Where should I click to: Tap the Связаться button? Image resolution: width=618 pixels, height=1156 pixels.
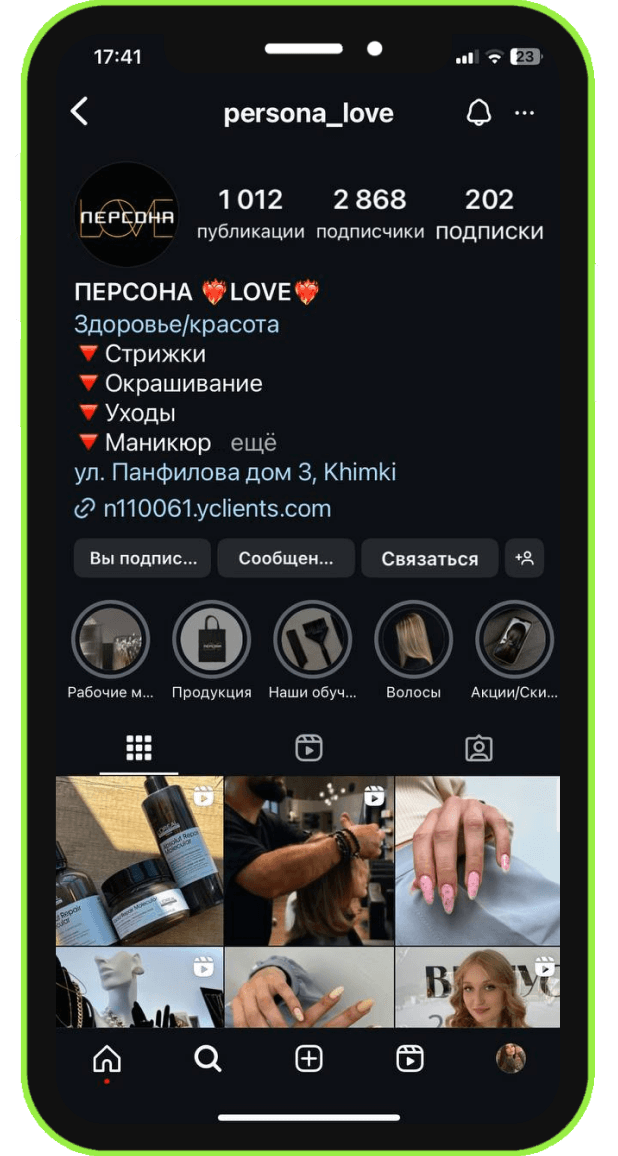(x=429, y=559)
